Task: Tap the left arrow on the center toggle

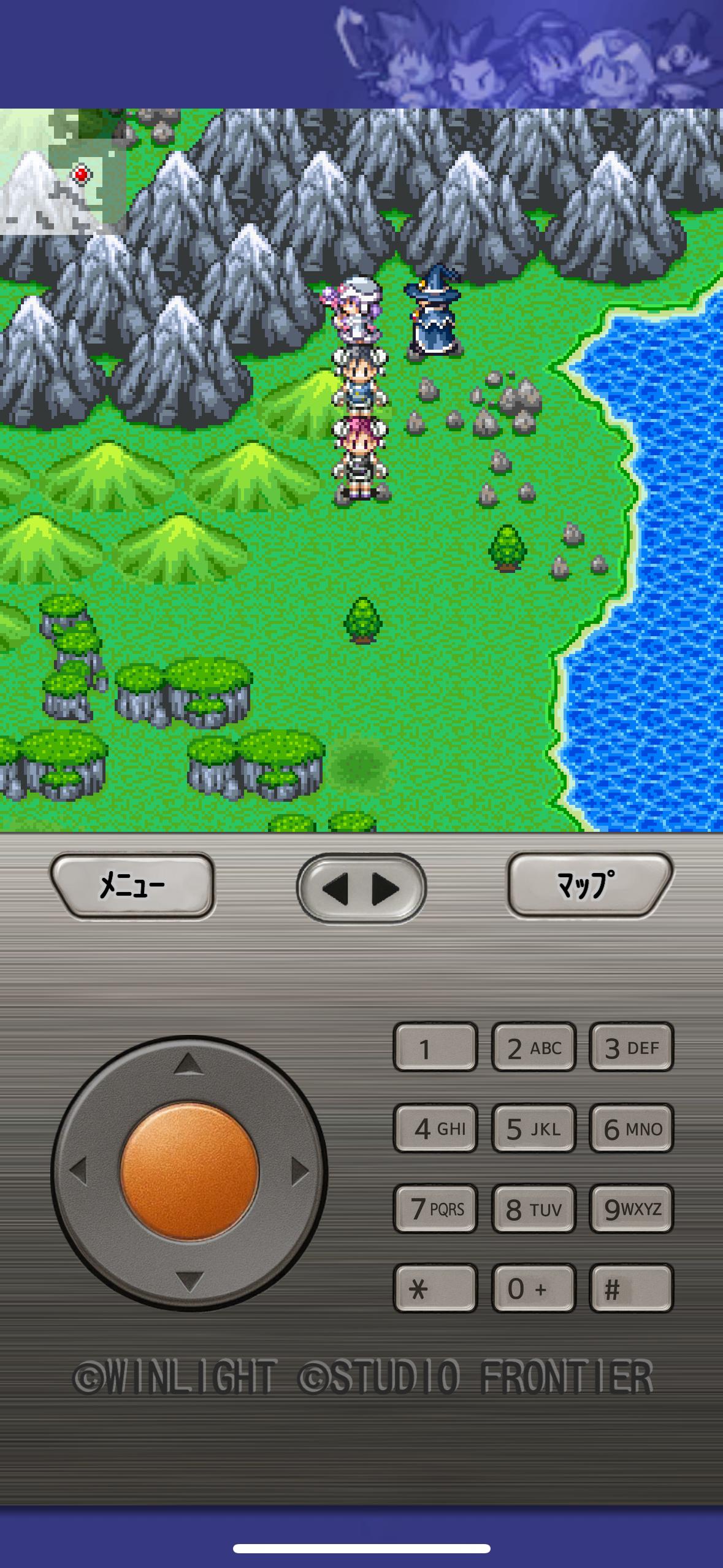Action: tap(335, 888)
